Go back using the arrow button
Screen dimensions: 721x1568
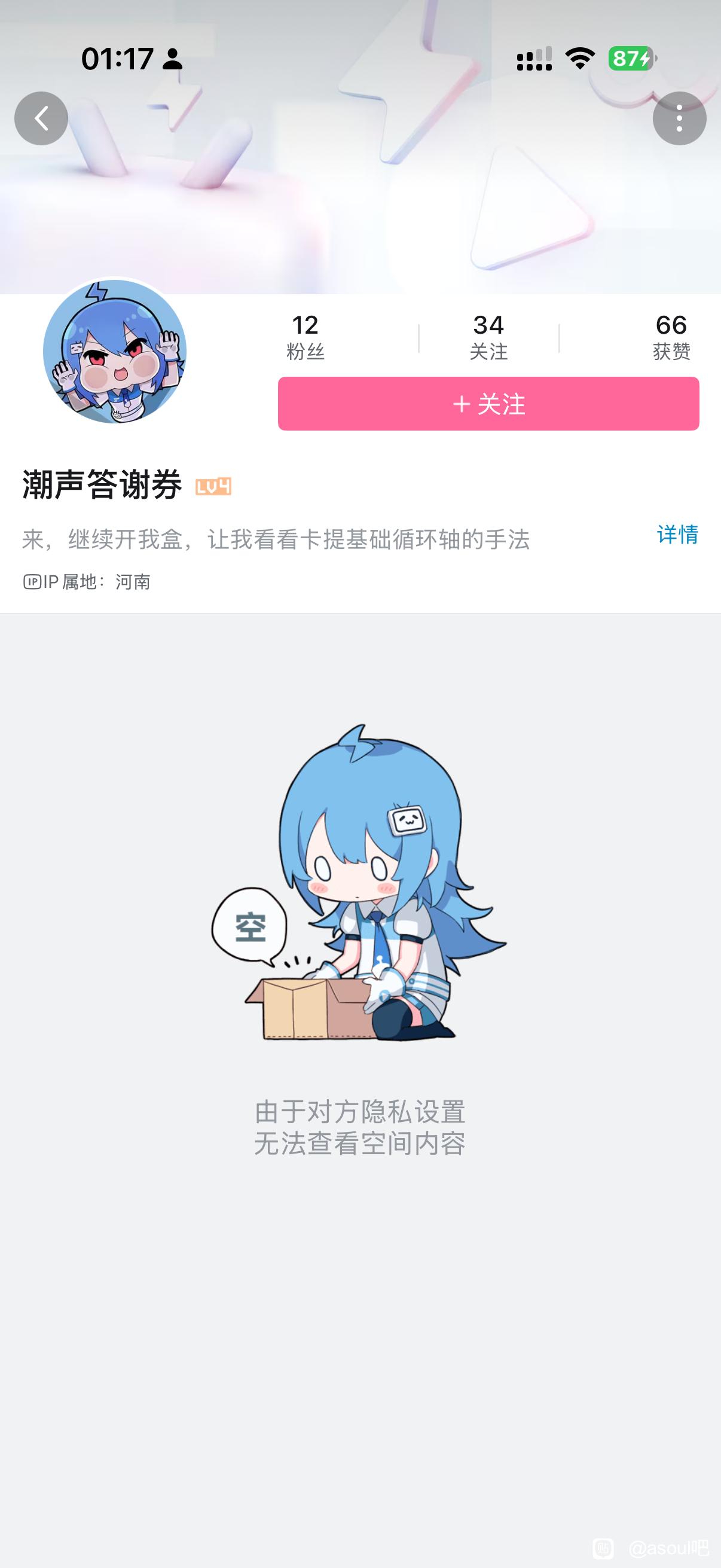pos(41,118)
